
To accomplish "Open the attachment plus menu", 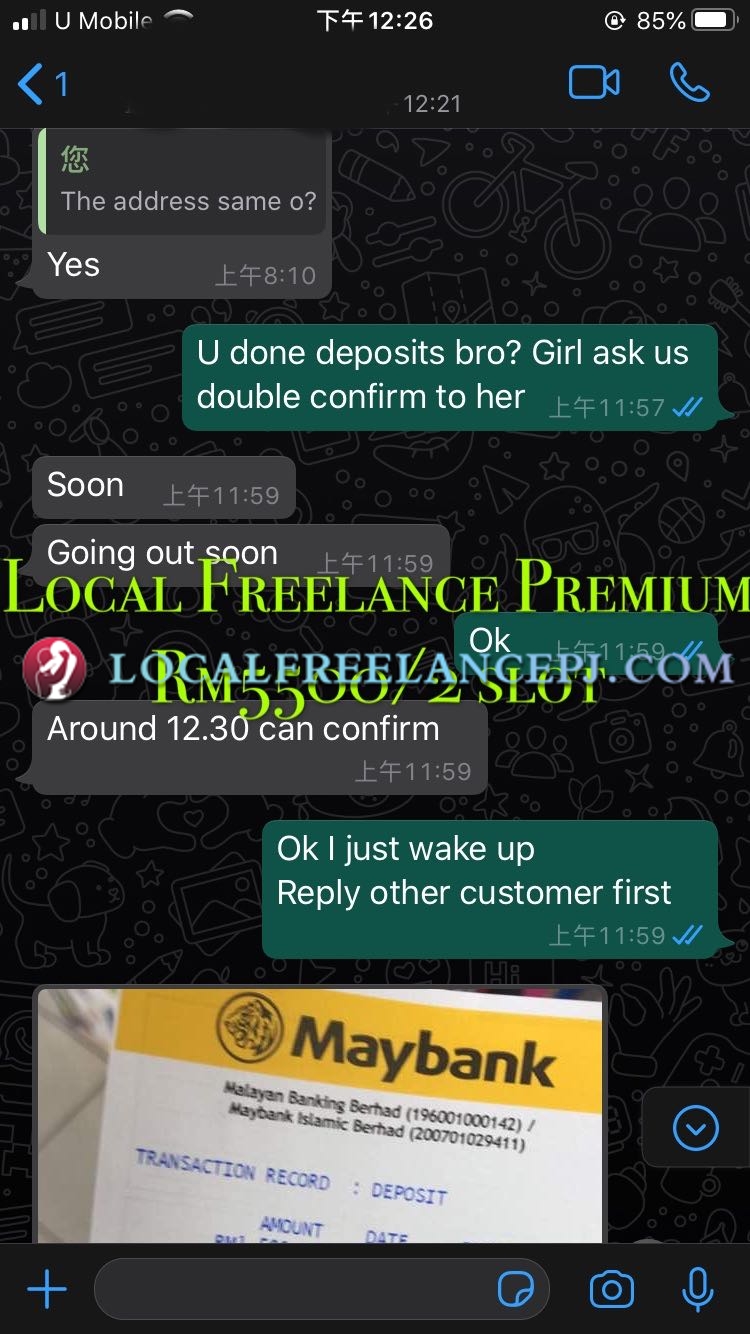I will pos(46,1290).
